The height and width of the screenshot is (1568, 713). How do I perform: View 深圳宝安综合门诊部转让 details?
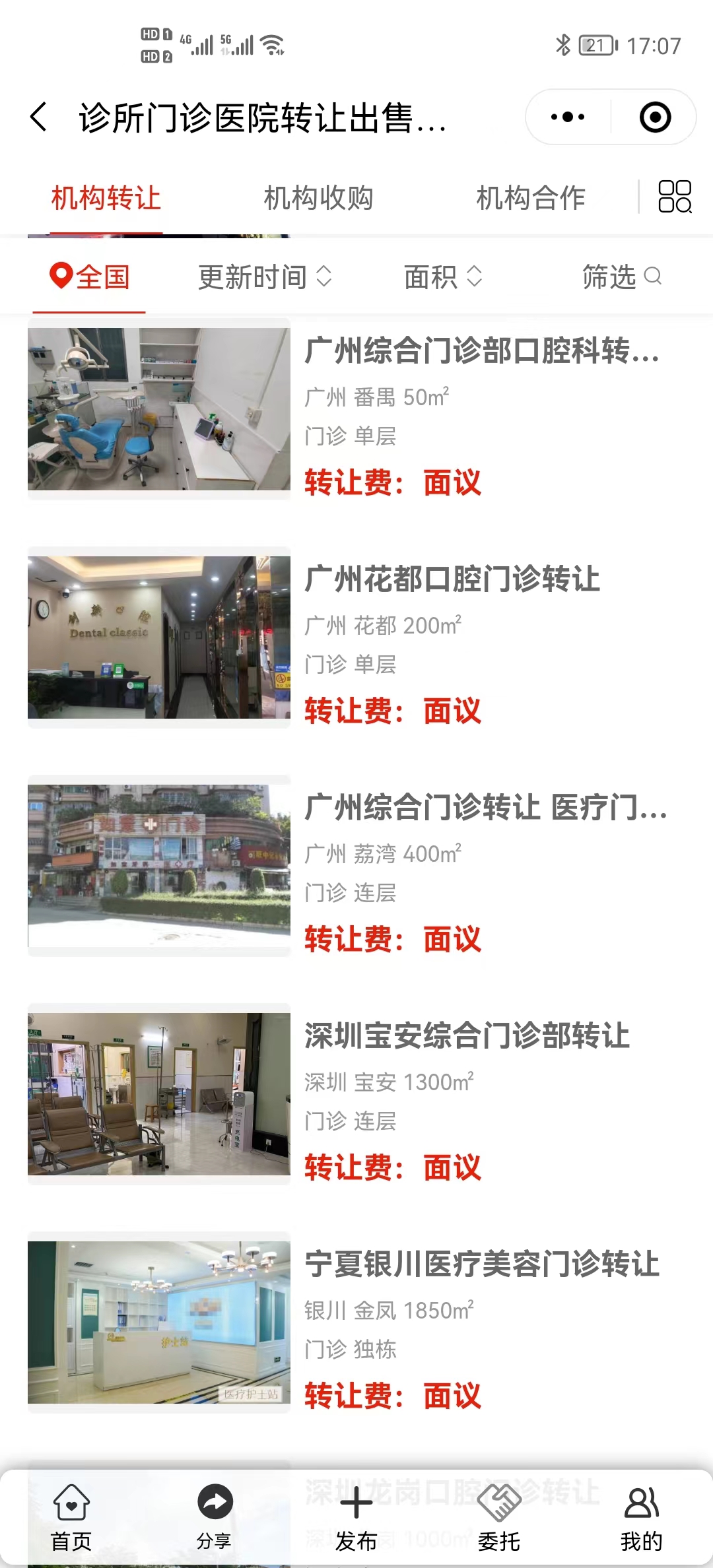(467, 1035)
